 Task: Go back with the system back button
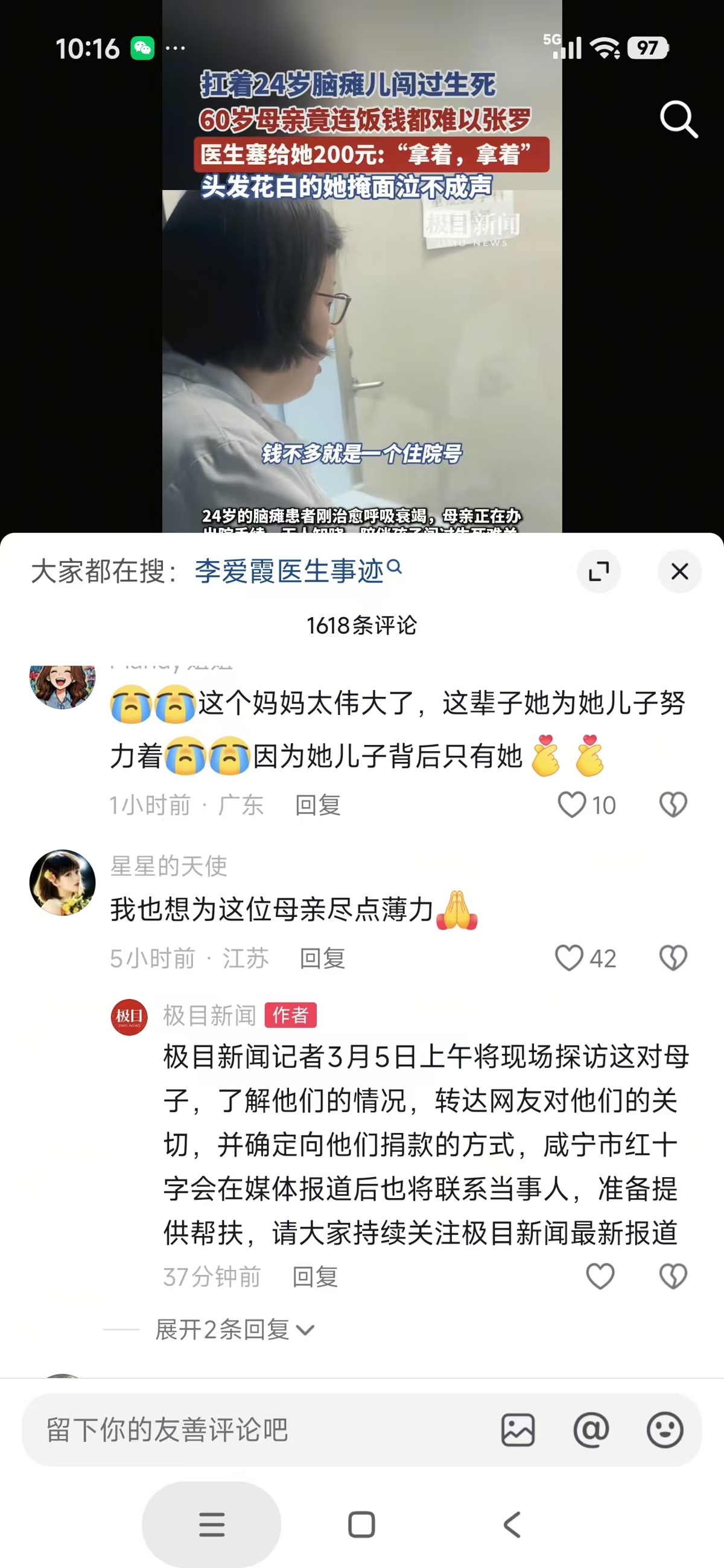(x=512, y=1525)
